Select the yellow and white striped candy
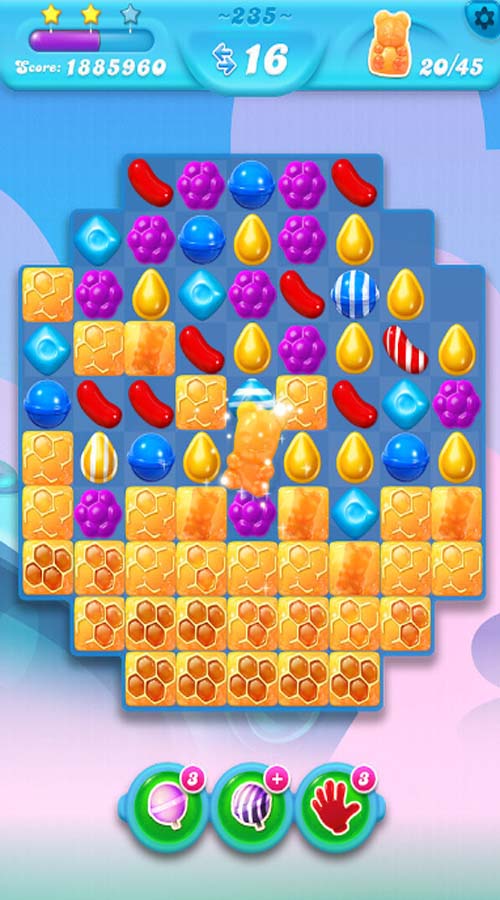The height and width of the screenshot is (900, 500). tap(98, 456)
